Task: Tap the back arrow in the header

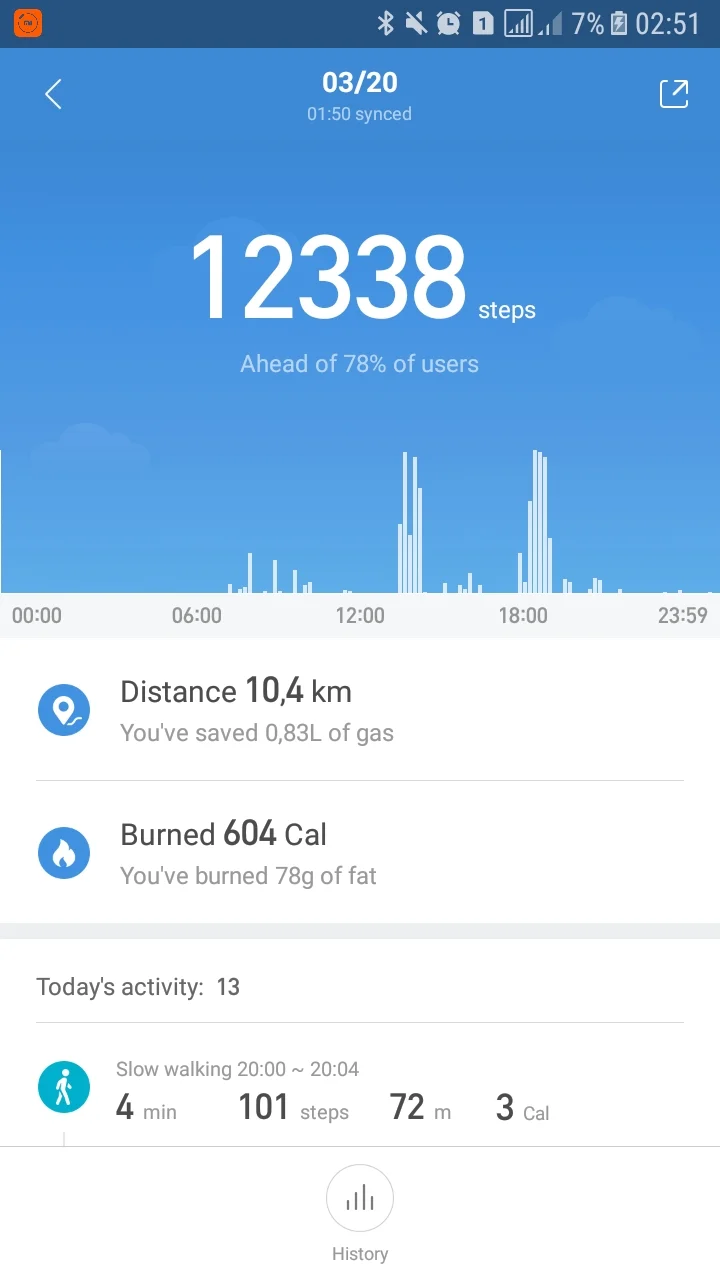Action: click(51, 93)
